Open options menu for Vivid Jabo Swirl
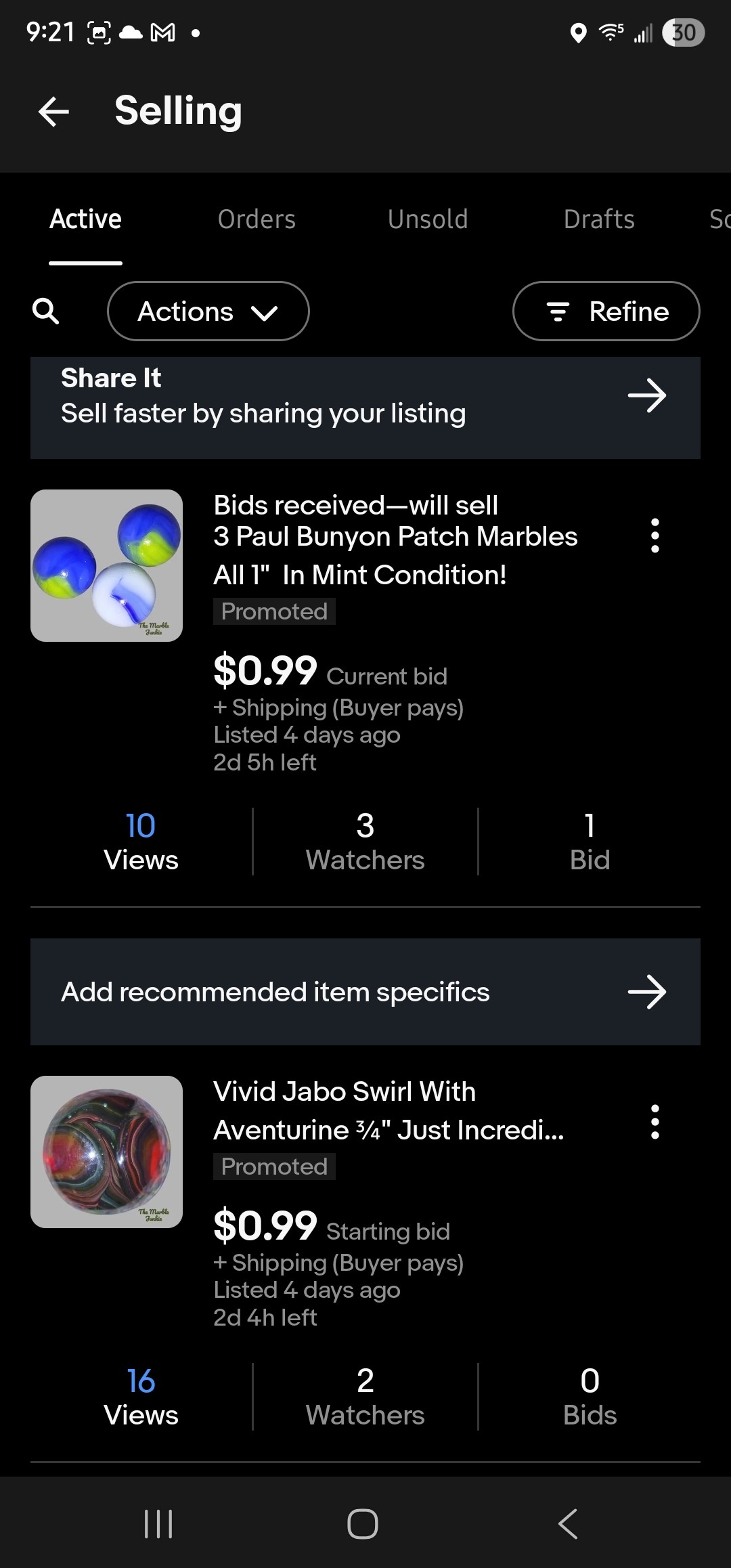 click(x=655, y=1122)
